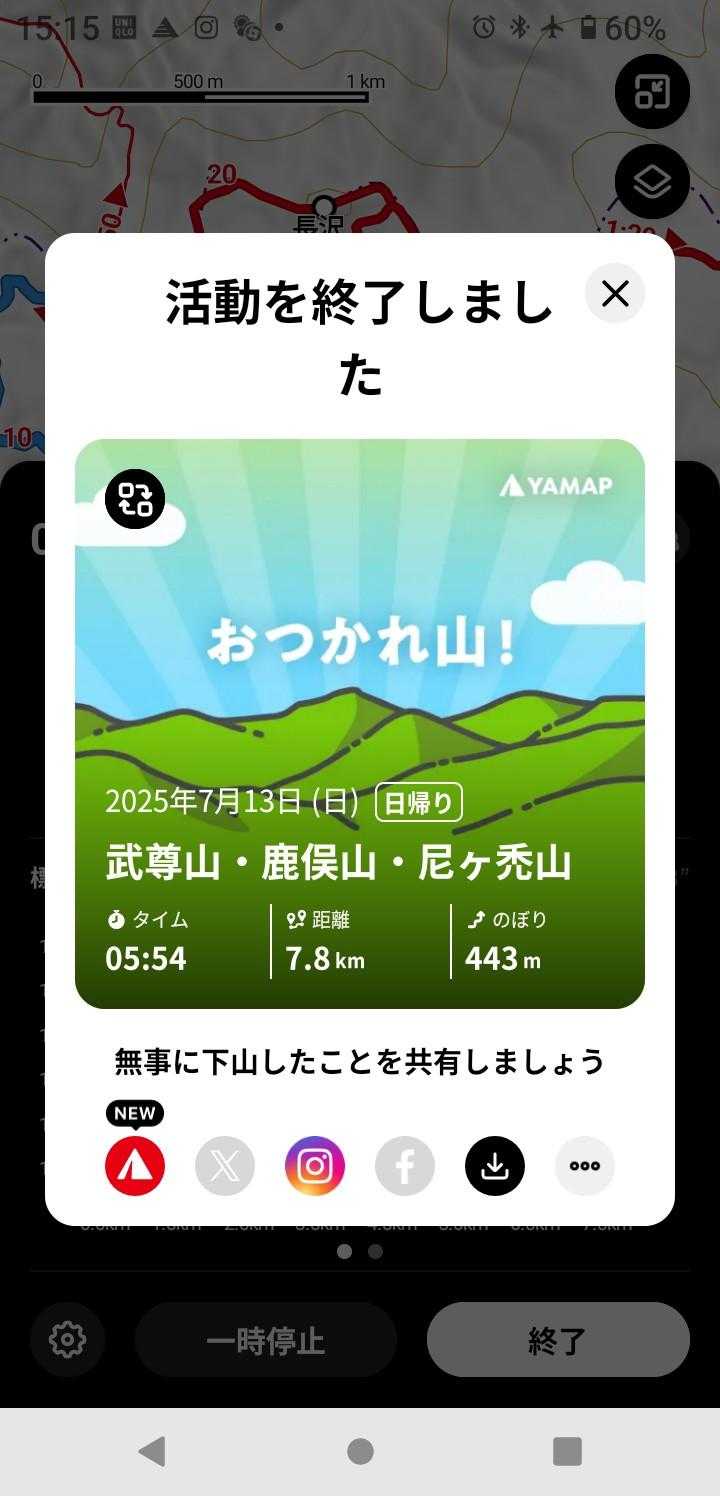The width and height of the screenshot is (720, 1496).
Task: Share the activity to Facebook
Action: (x=405, y=1166)
